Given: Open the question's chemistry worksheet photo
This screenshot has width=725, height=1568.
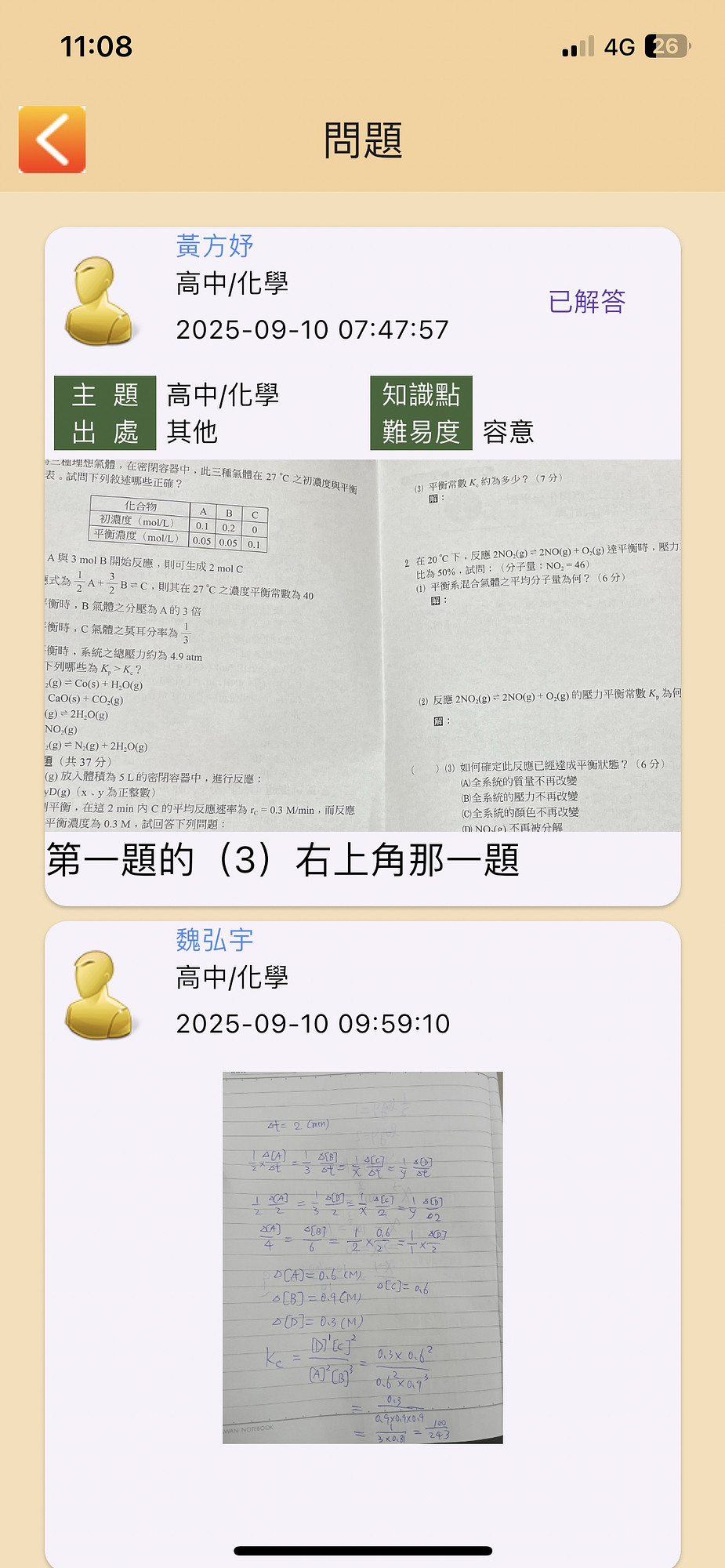Looking at the screenshot, I should click(362, 644).
